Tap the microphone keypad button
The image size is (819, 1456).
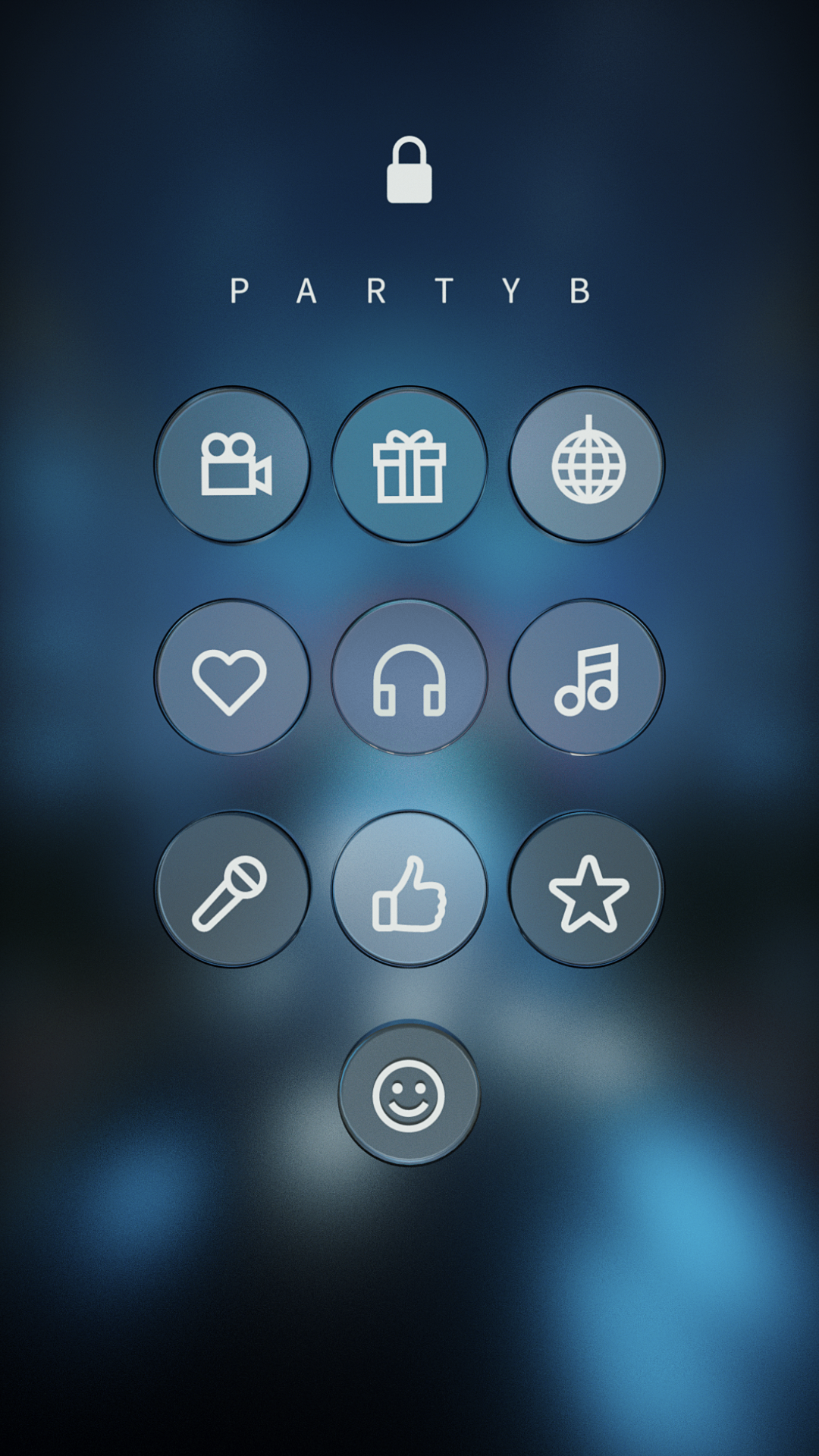[x=232, y=890]
